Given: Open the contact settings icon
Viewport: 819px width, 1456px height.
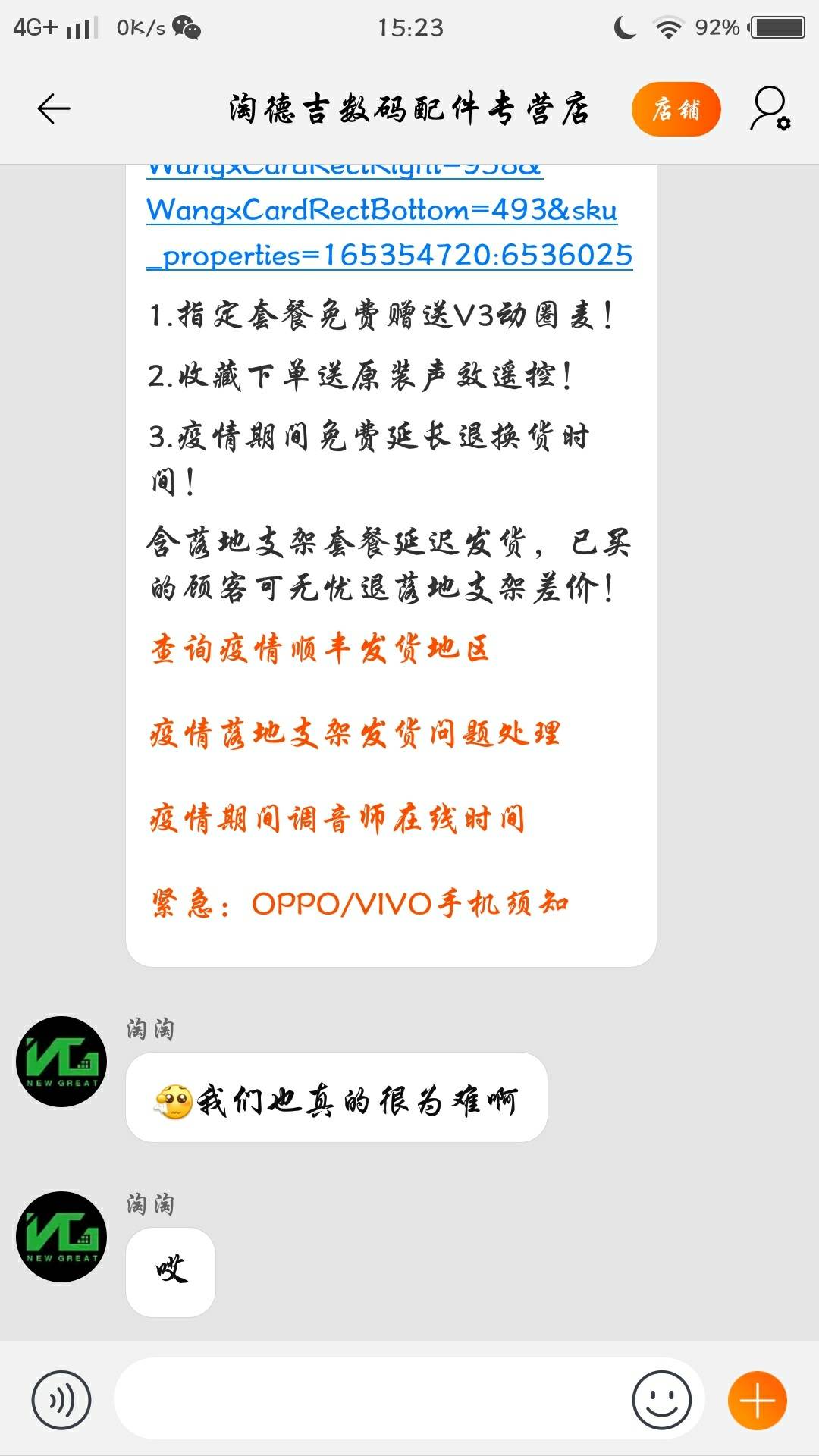Looking at the screenshot, I should (770, 109).
